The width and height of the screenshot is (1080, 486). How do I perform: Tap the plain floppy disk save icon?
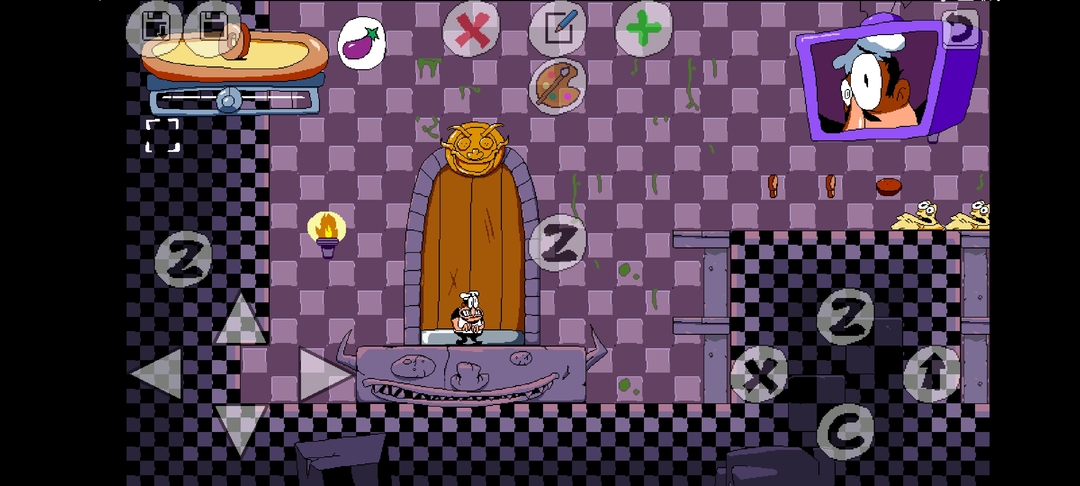click(212, 27)
